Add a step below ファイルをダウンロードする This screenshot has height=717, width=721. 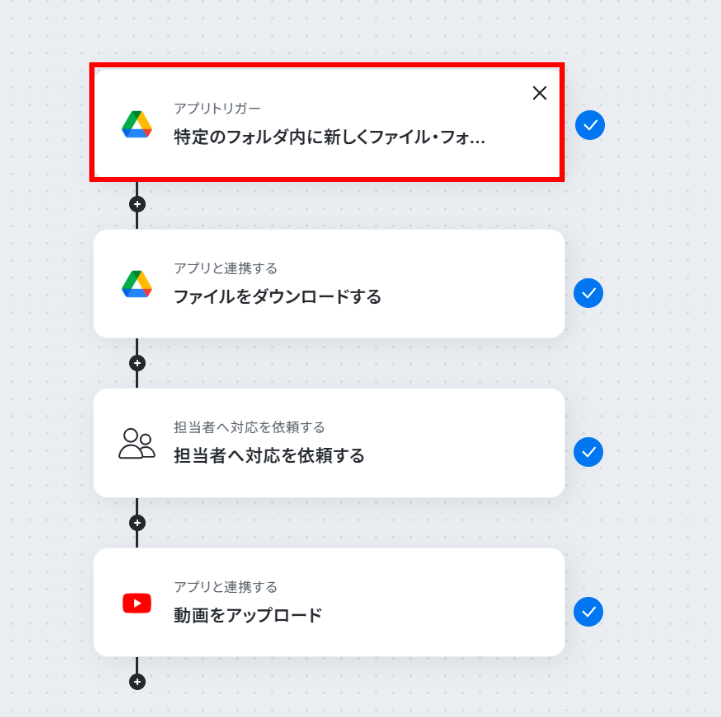(138, 363)
